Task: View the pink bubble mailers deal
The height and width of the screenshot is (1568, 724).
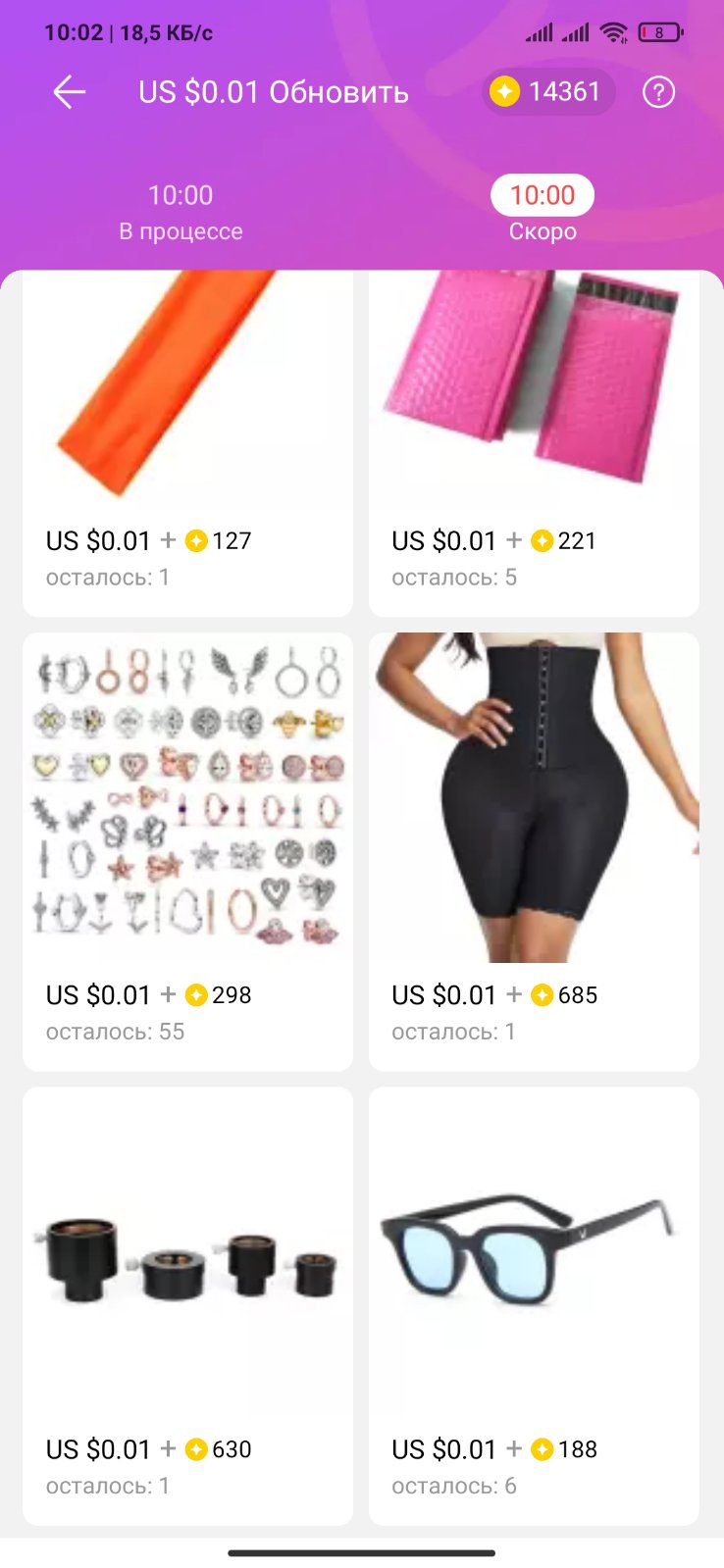Action: point(534,441)
